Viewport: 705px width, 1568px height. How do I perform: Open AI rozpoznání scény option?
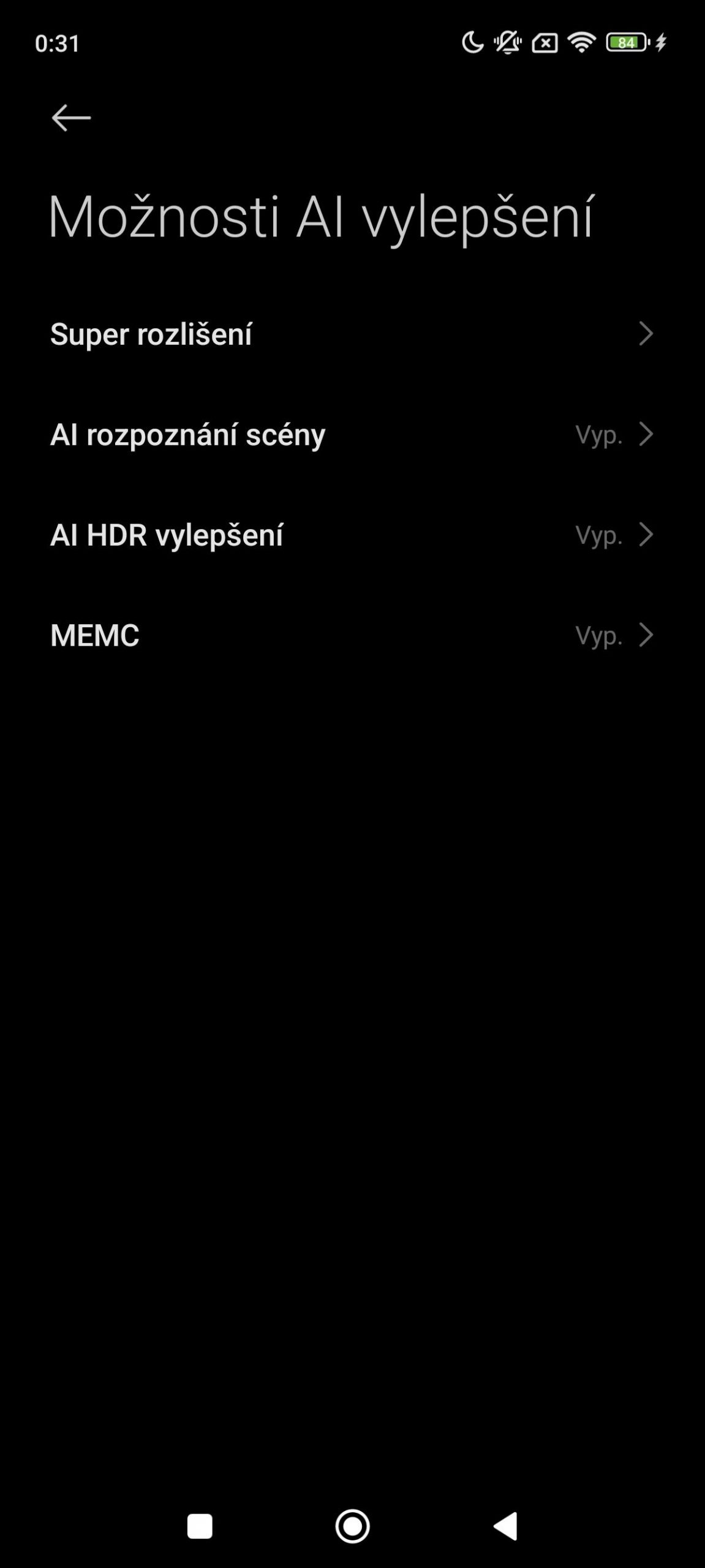[x=352, y=435]
